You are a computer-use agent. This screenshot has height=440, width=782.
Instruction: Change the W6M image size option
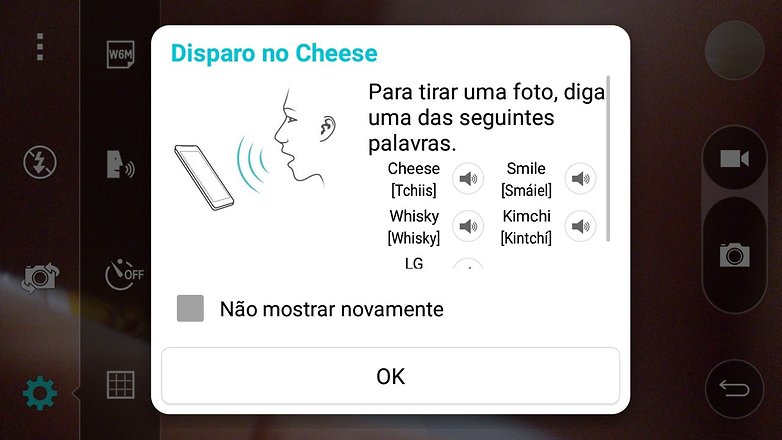click(120, 54)
